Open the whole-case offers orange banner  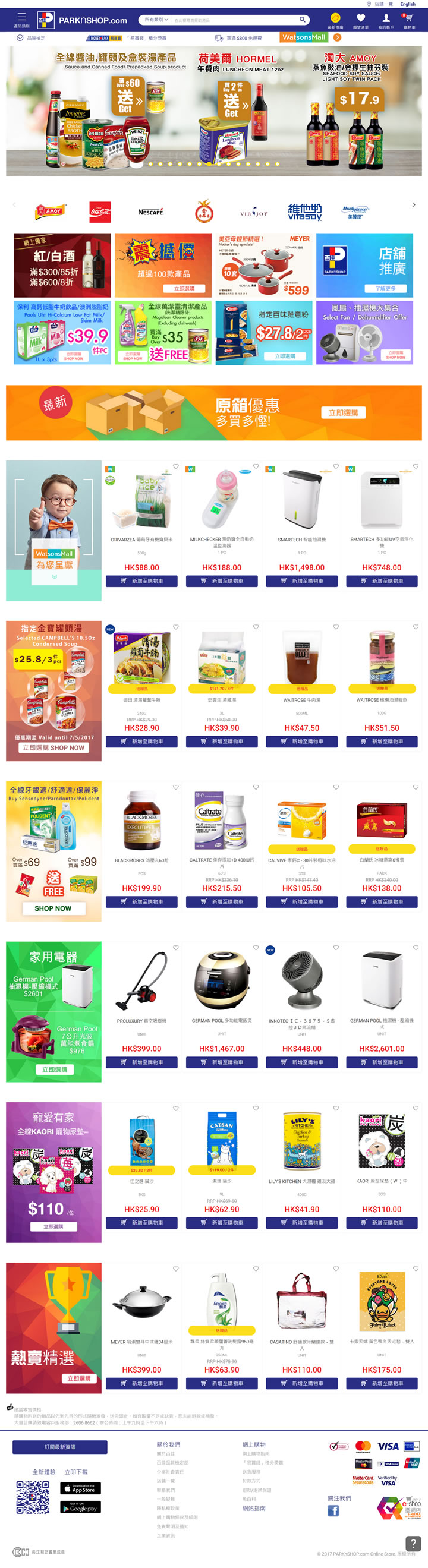point(213,413)
